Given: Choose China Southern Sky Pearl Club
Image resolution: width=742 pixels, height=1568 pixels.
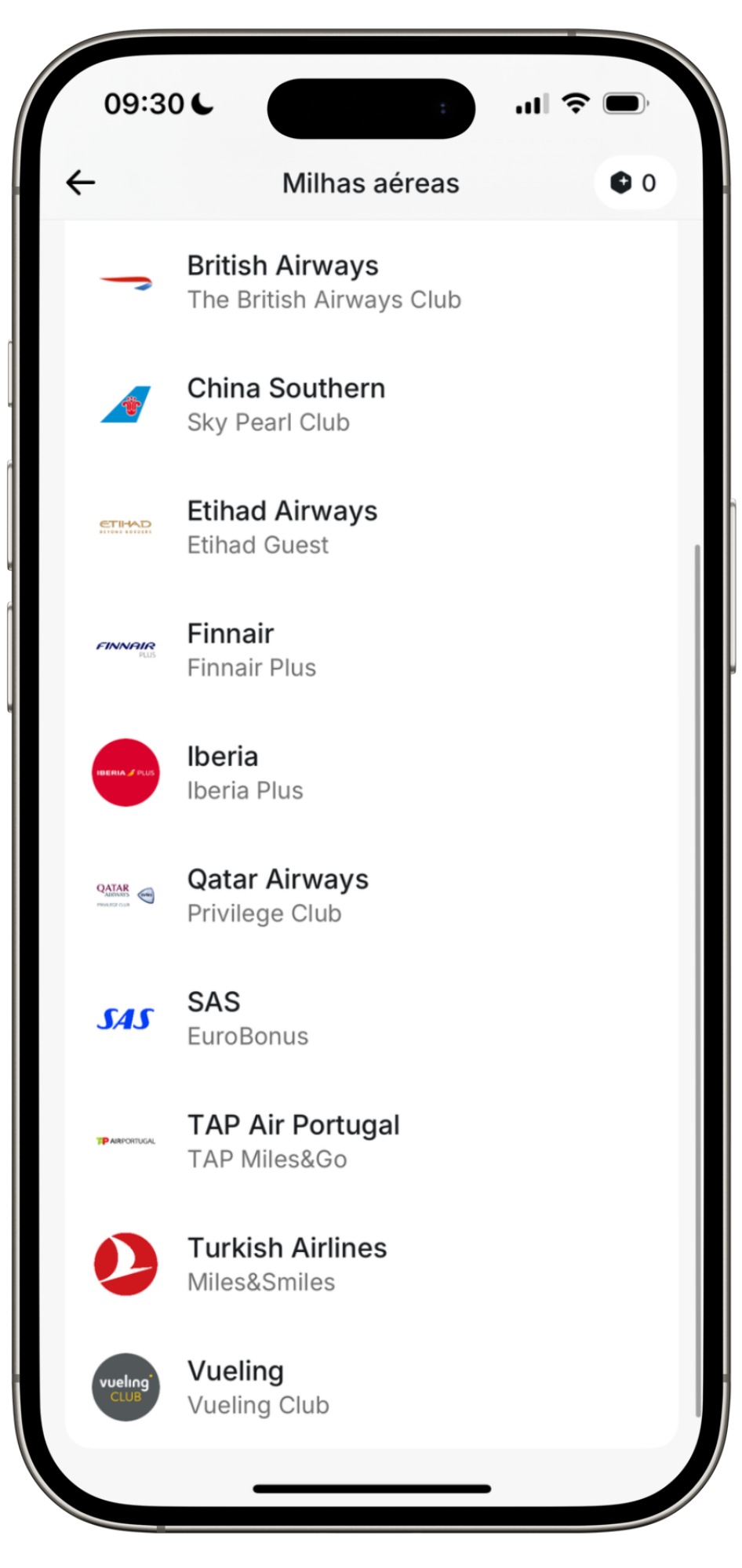Looking at the screenshot, I should tap(286, 405).
